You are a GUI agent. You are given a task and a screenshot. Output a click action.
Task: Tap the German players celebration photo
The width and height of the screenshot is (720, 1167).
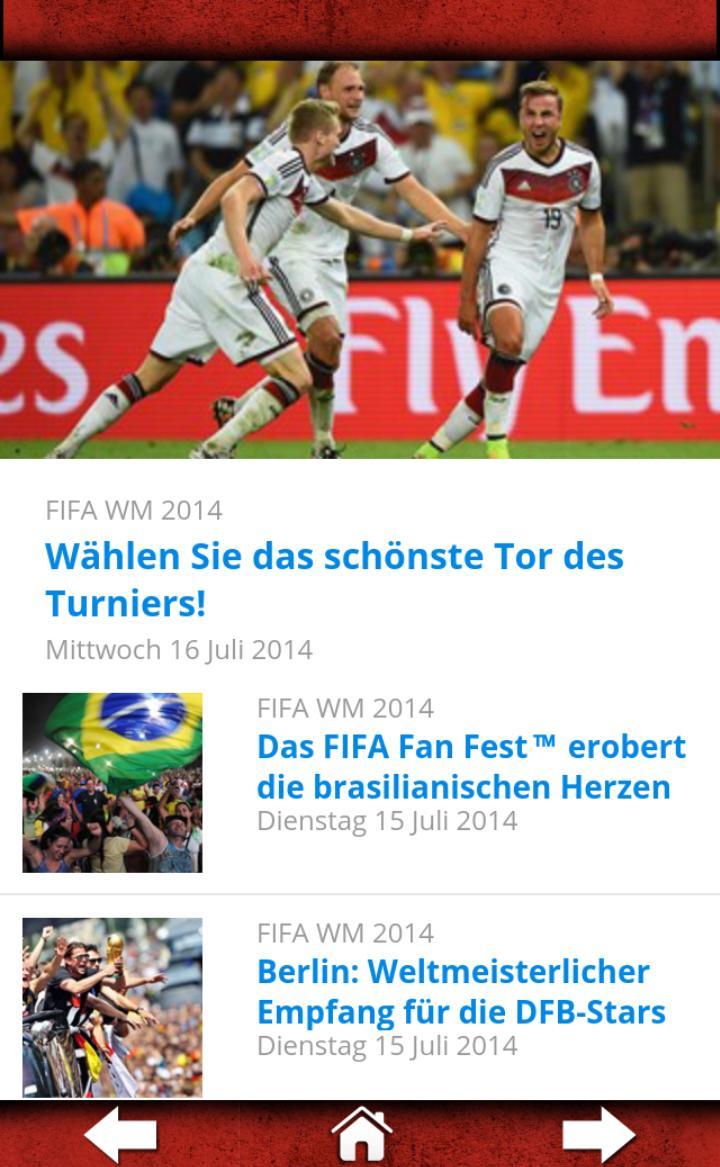point(360,260)
